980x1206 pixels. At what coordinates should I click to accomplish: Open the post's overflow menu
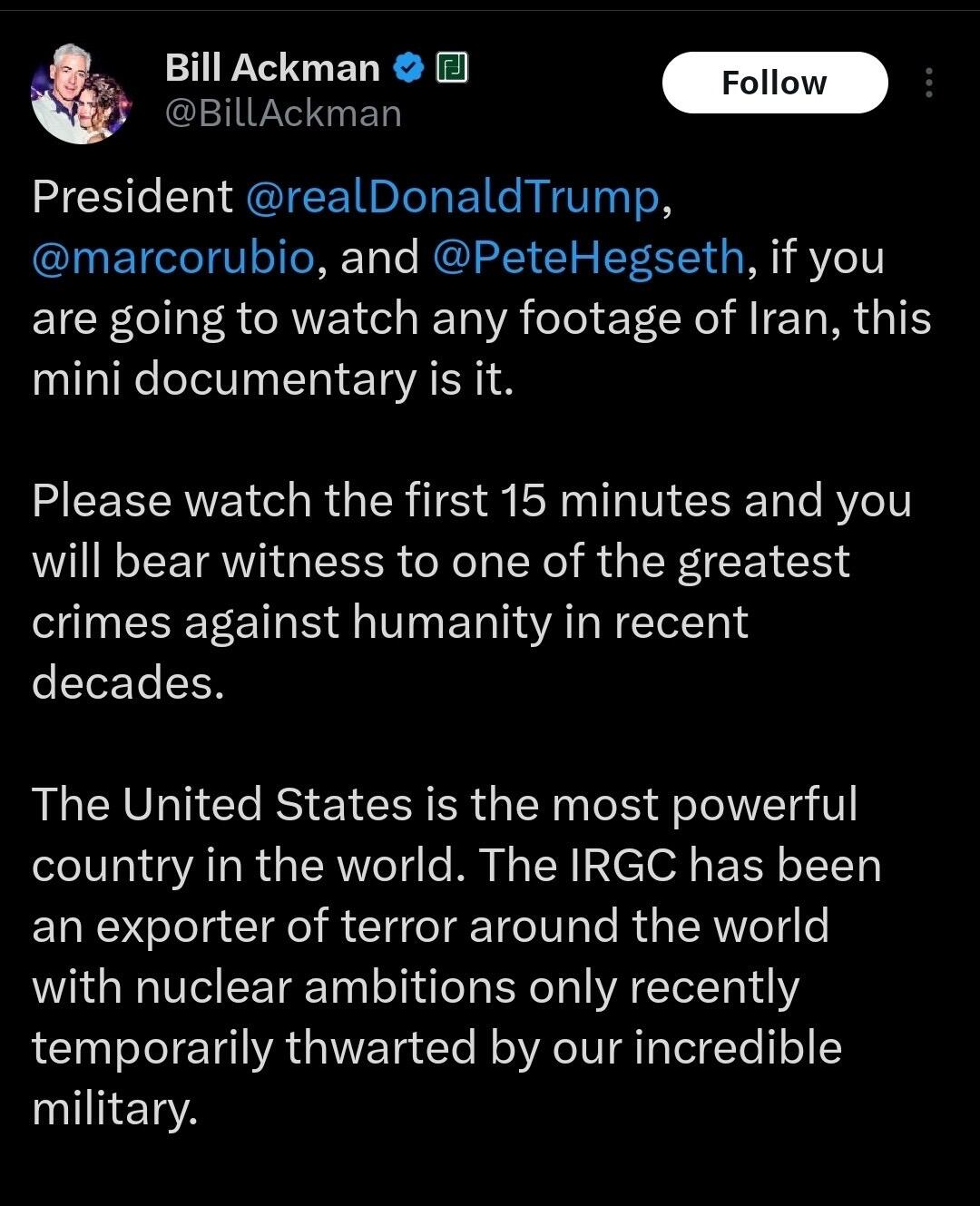(927, 83)
